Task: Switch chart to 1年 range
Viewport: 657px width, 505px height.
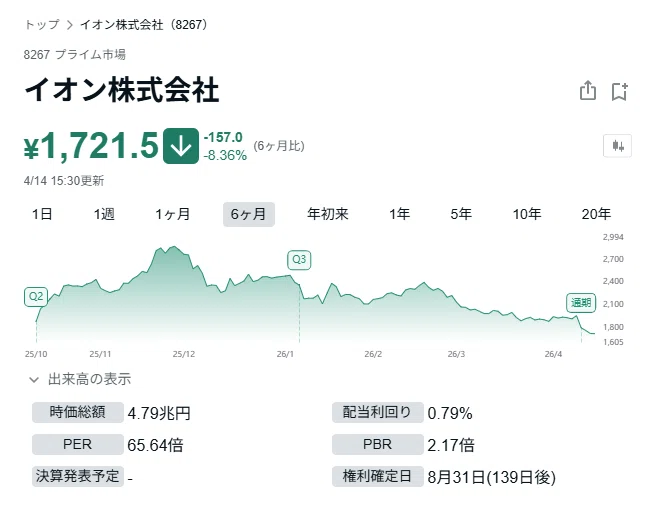Action: 399,214
